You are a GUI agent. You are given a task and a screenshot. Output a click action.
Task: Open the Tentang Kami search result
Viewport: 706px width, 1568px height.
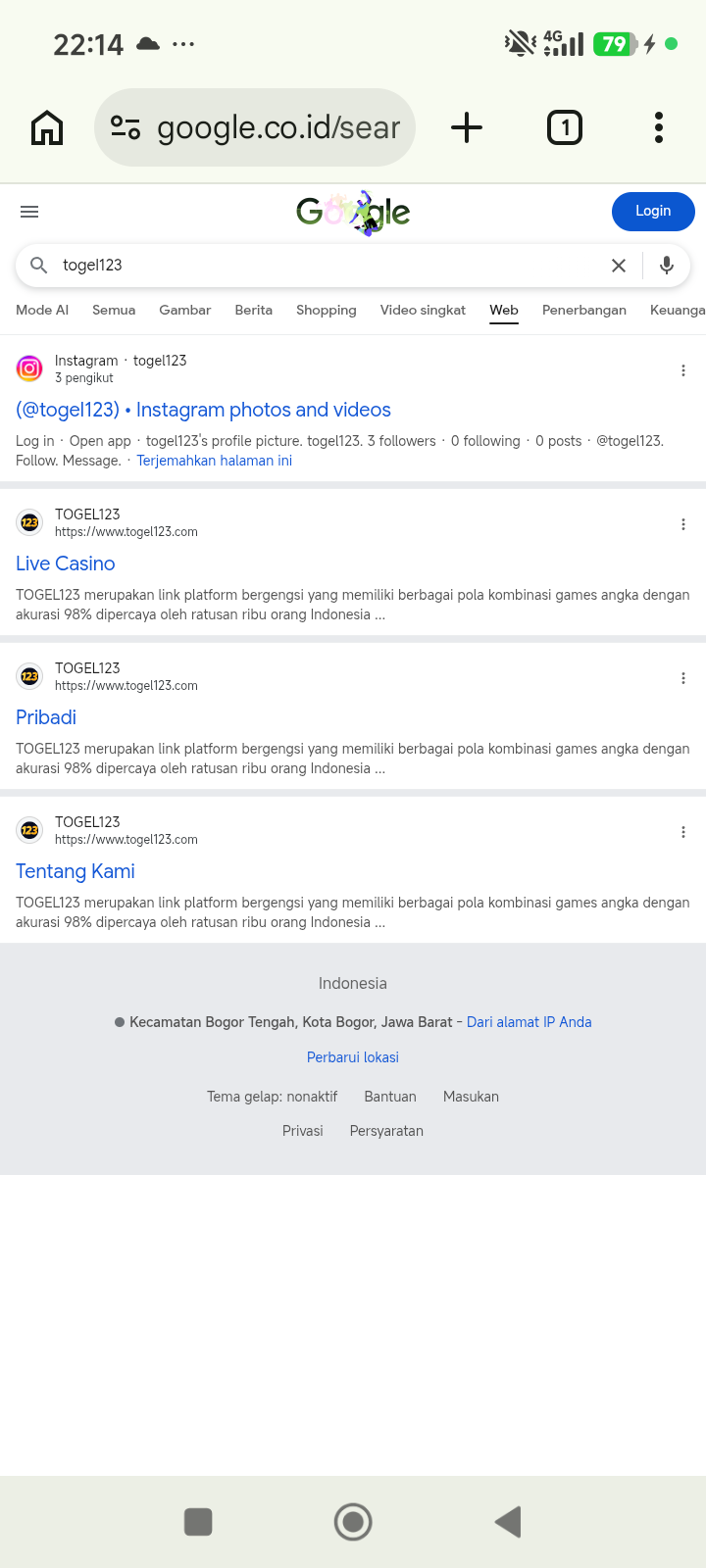click(x=76, y=871)
